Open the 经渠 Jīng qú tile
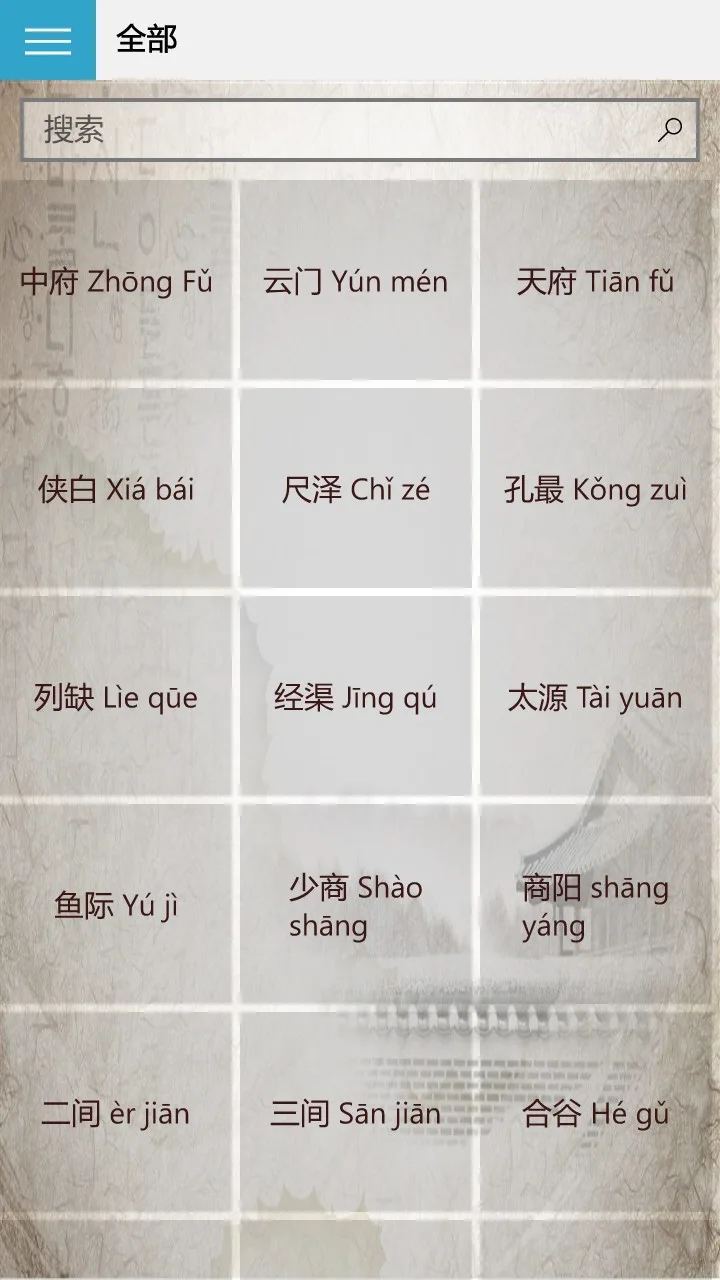Screen dimensions: 720x1280 356,697
